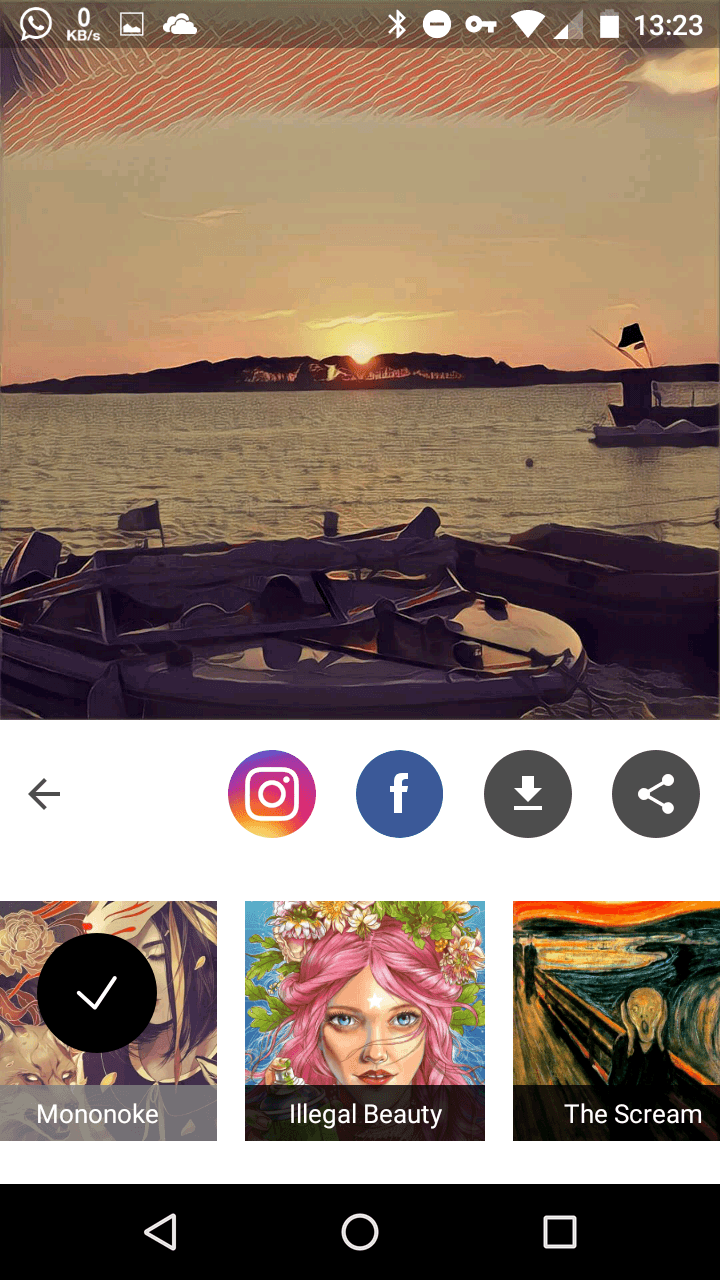Choose The Scream filter
Screen dimensions: 720x1280
pos(616,1020)
